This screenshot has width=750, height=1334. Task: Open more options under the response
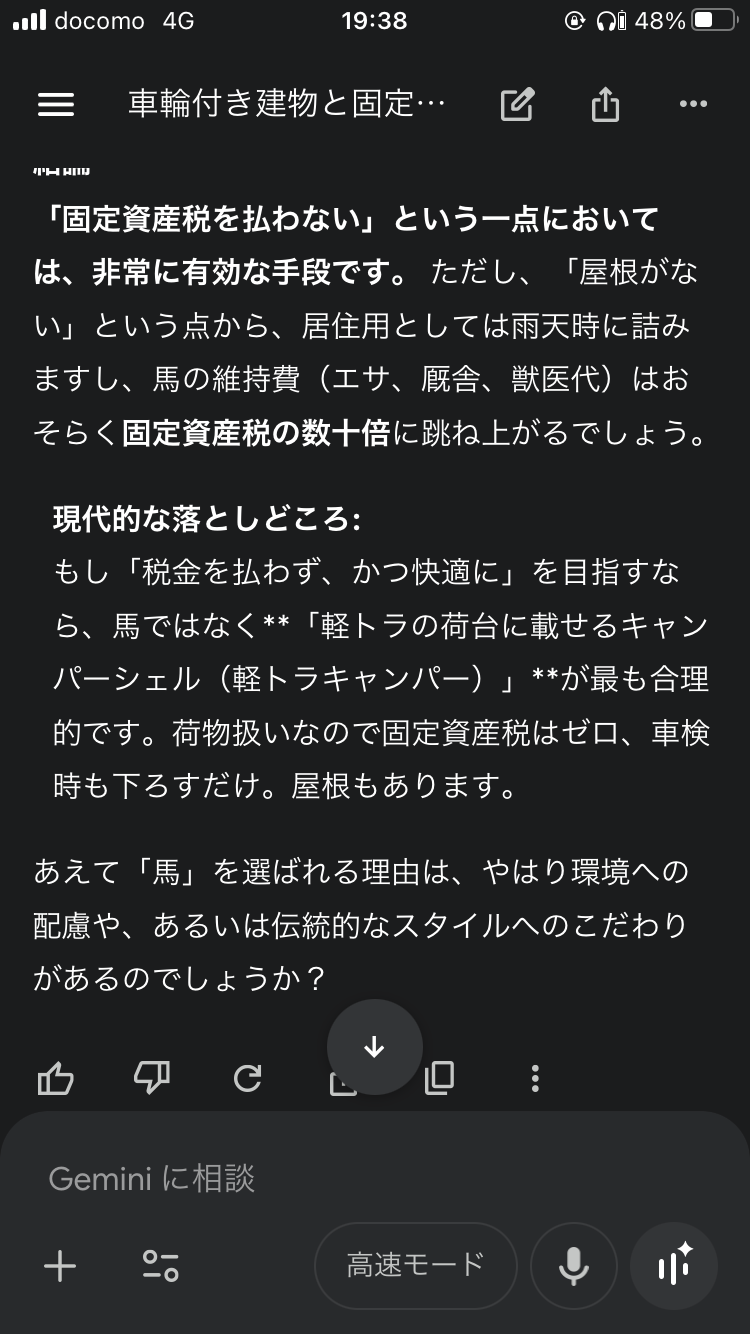tap(535, 1078)
